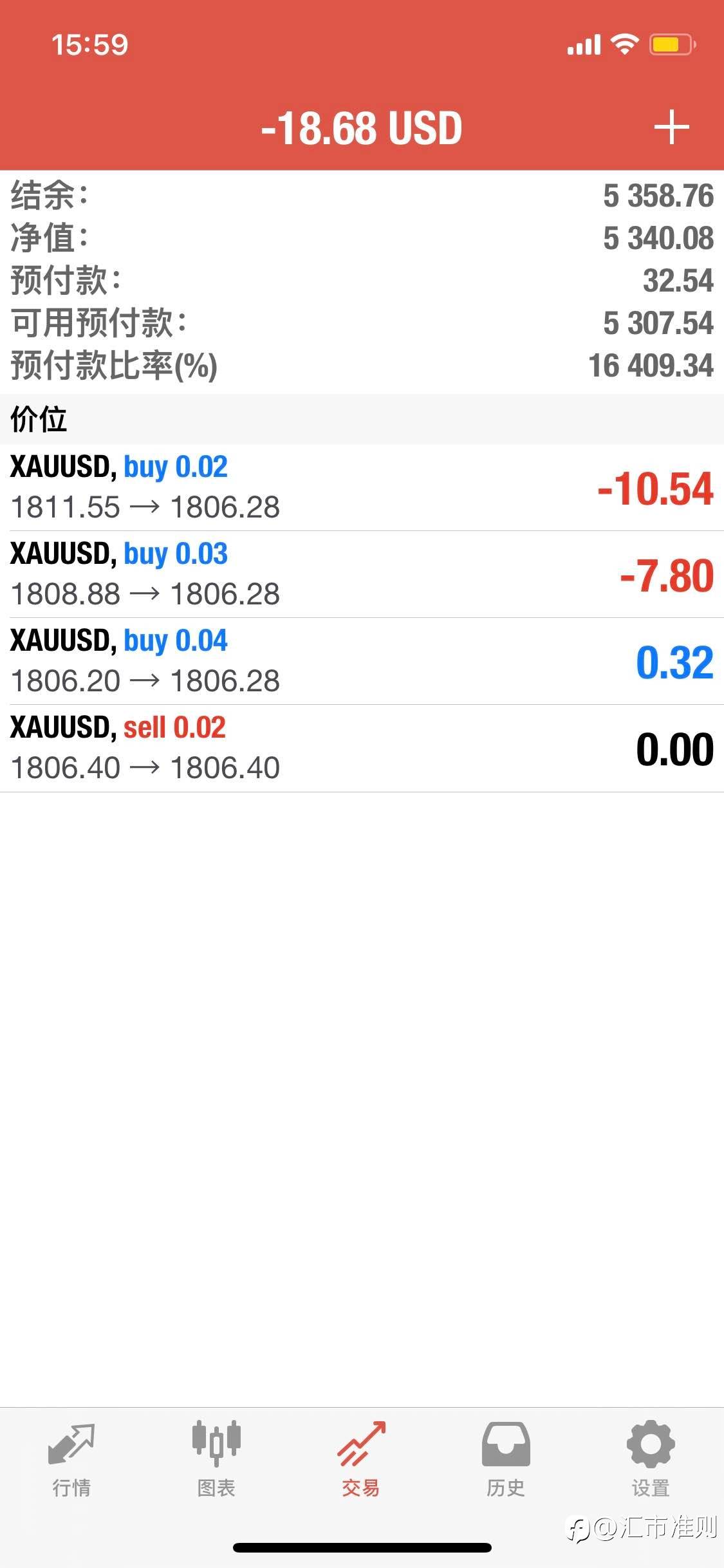Open the XAUUSD sell 0.02 position
The height and width of the screenshot is (1568, 724).
tap(362, 748)
